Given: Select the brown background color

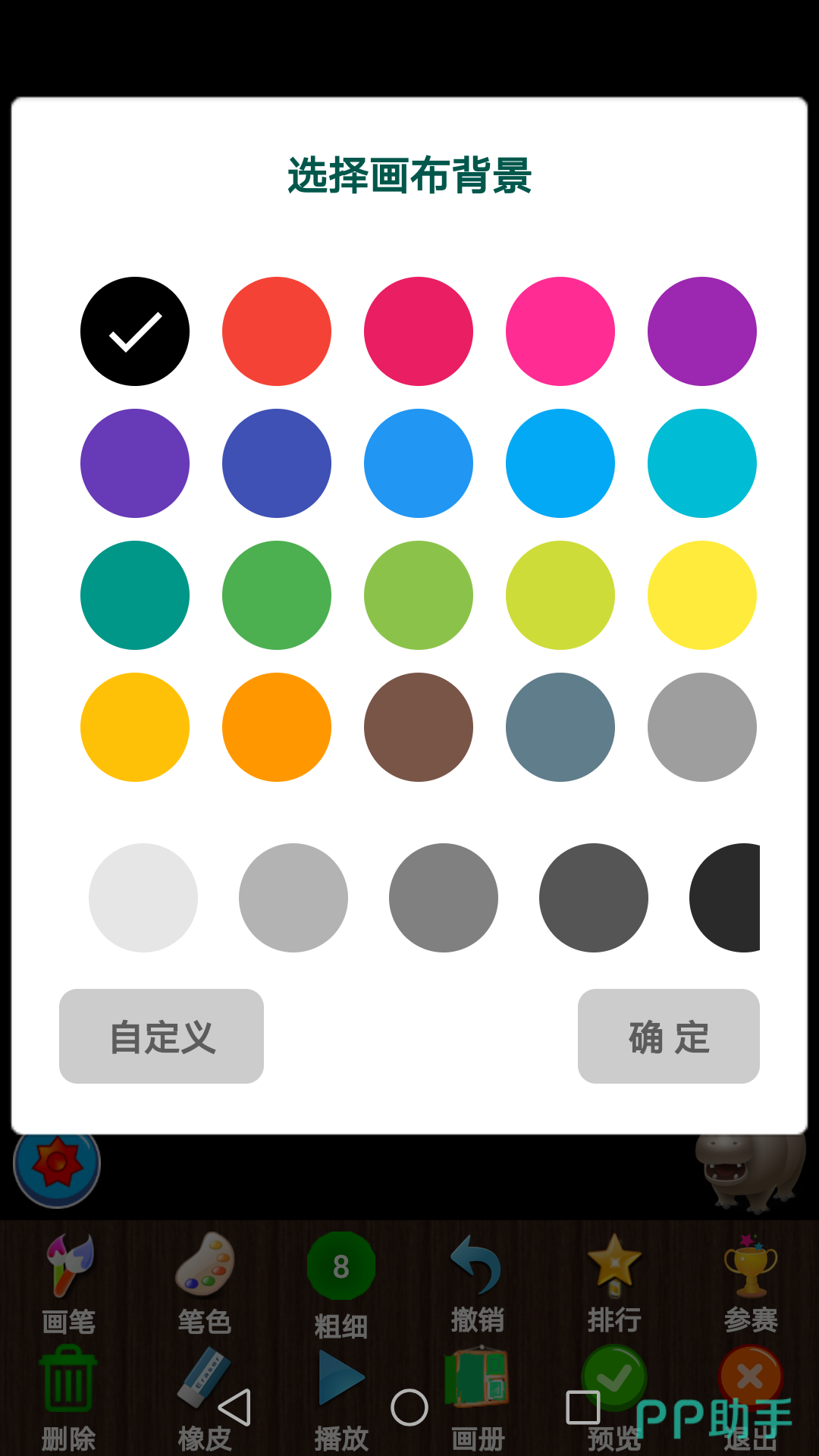Looking at the screenshot, I should [x=419, y=727].
